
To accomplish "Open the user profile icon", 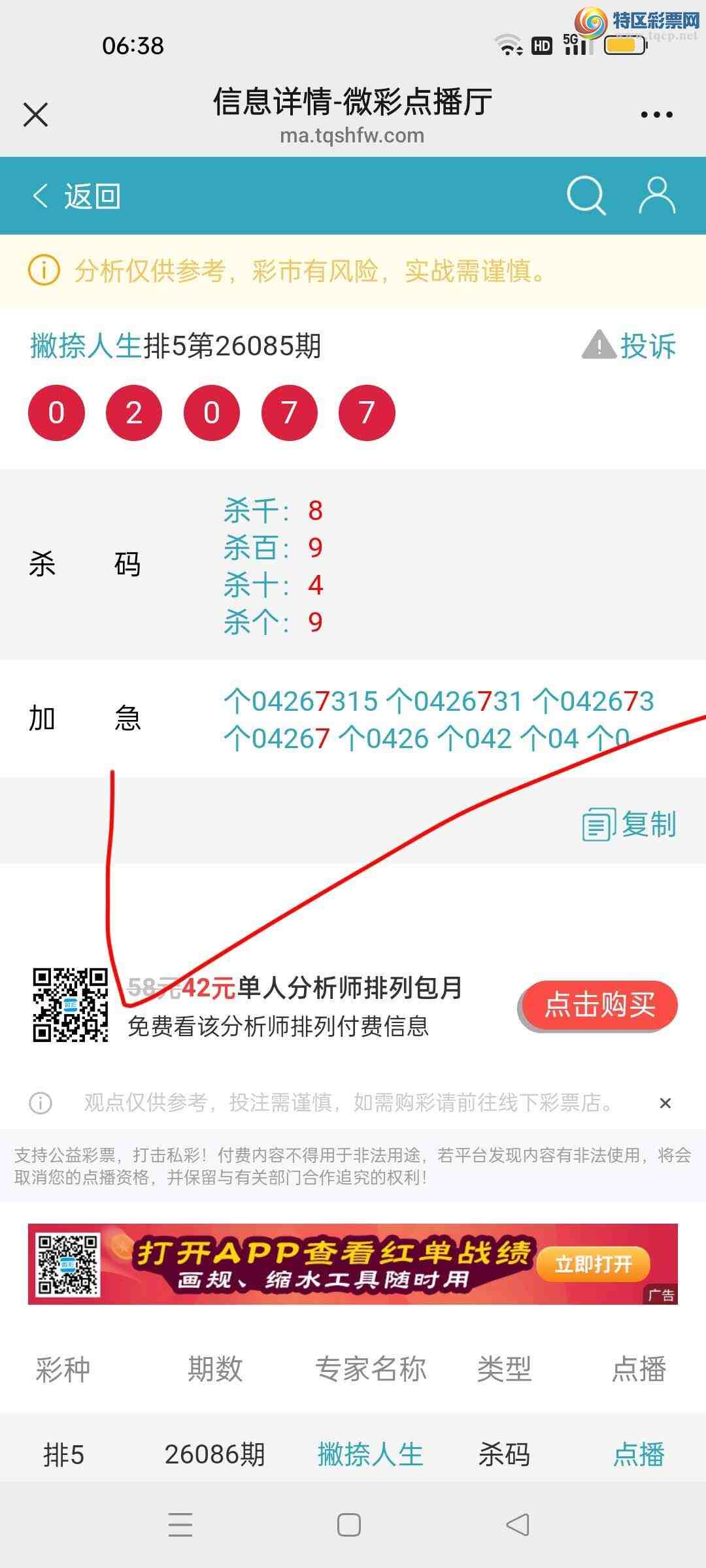I will pyautogui.click(x=656, y=195).
